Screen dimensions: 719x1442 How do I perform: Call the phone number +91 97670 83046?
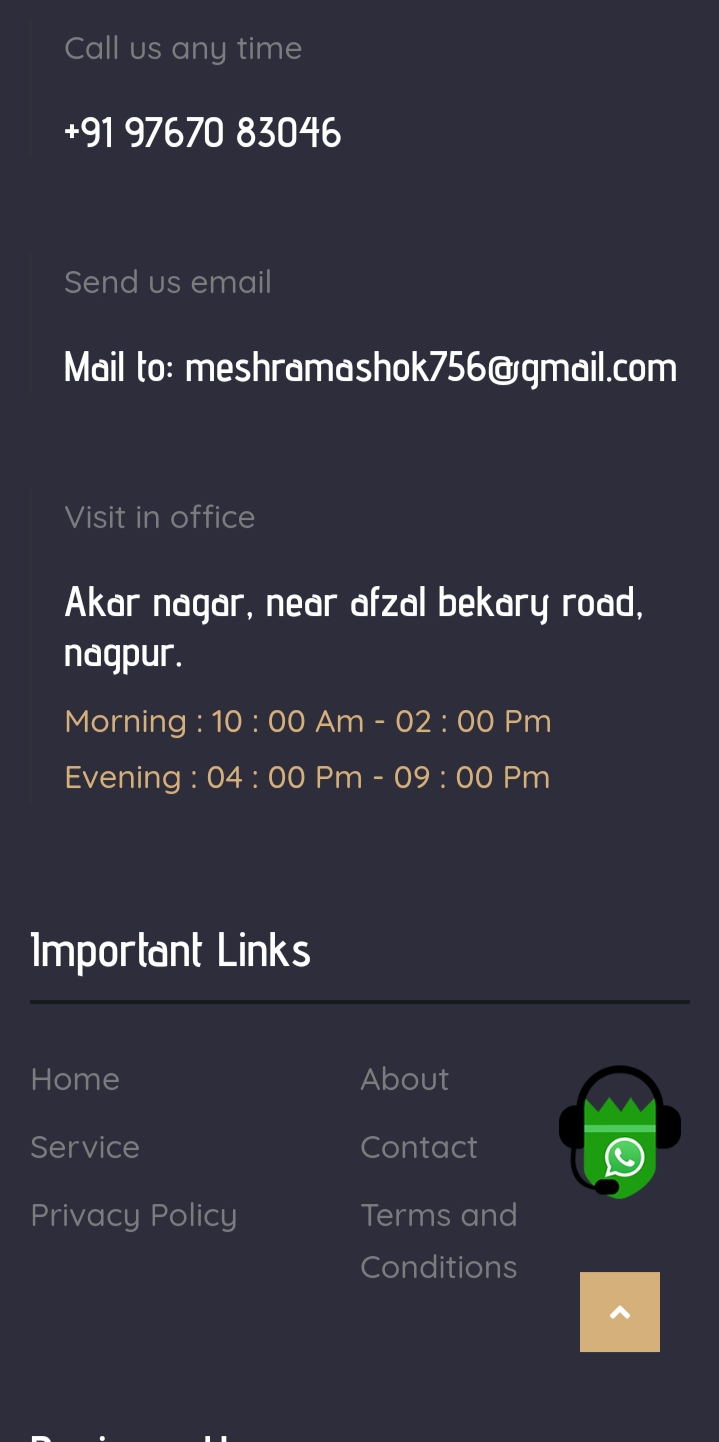click(x=203, y=133)
